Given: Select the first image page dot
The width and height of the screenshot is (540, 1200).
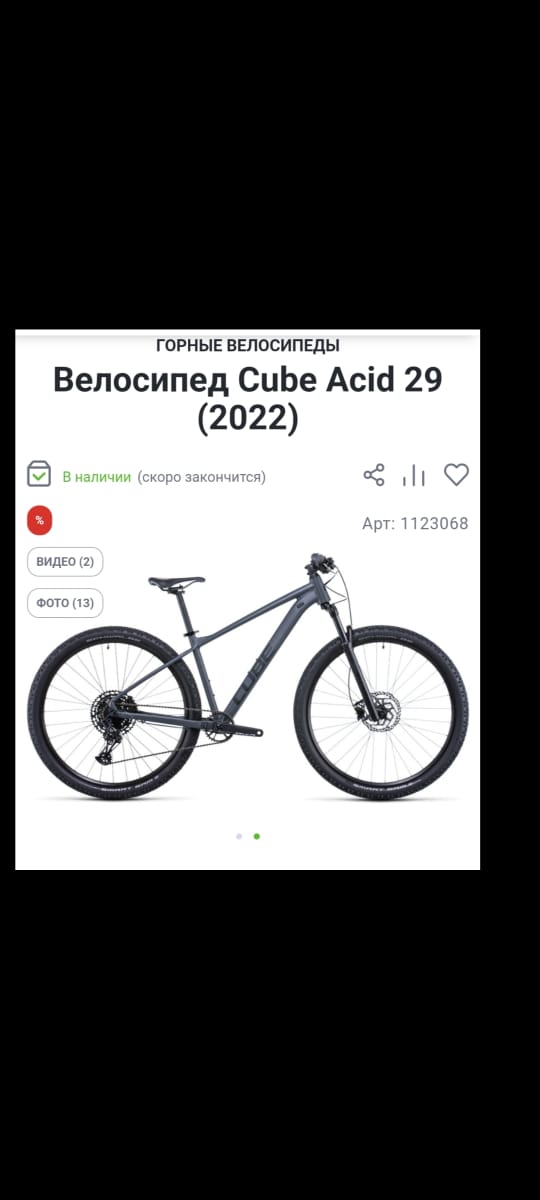Looking at the screenshot, I should coord(239,836).
